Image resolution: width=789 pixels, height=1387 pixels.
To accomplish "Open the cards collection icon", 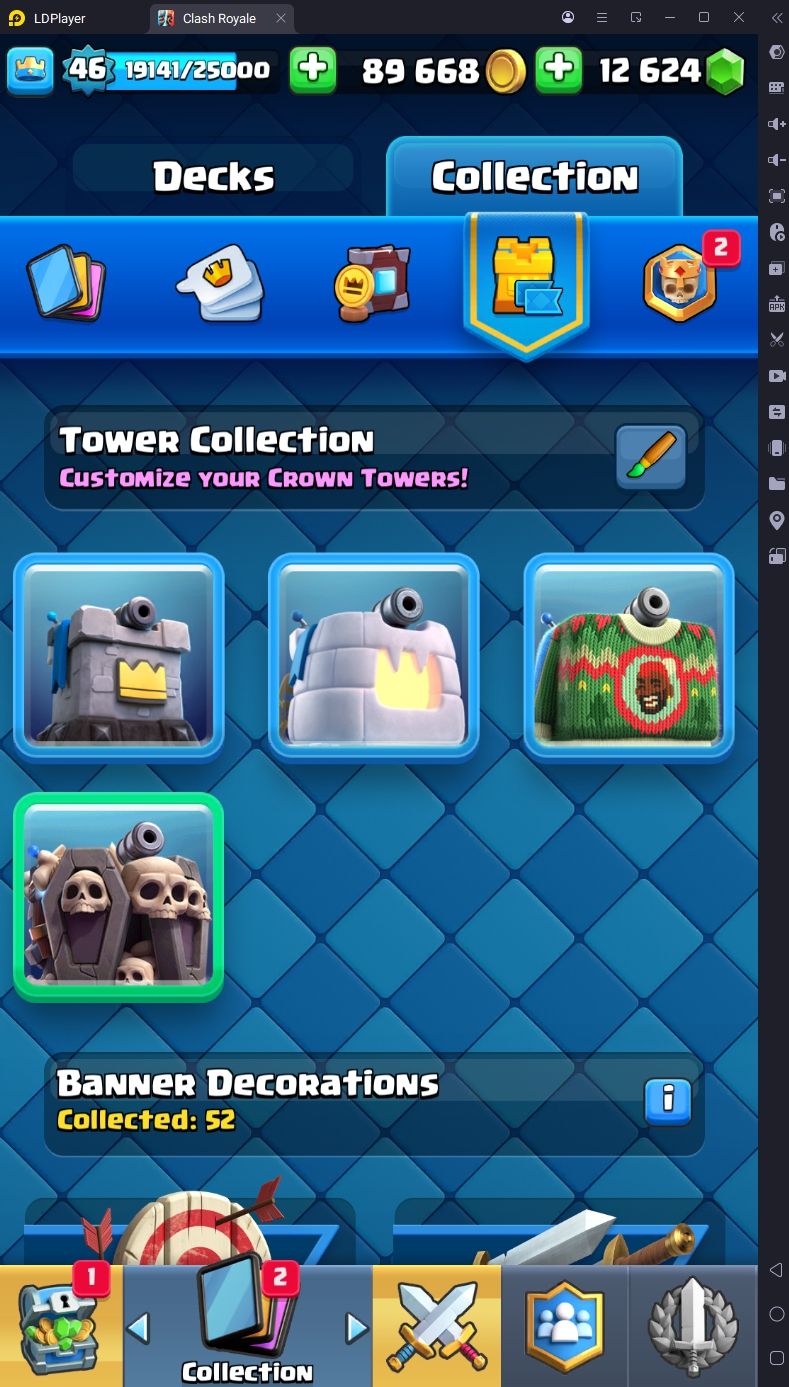I will point(65,284).
